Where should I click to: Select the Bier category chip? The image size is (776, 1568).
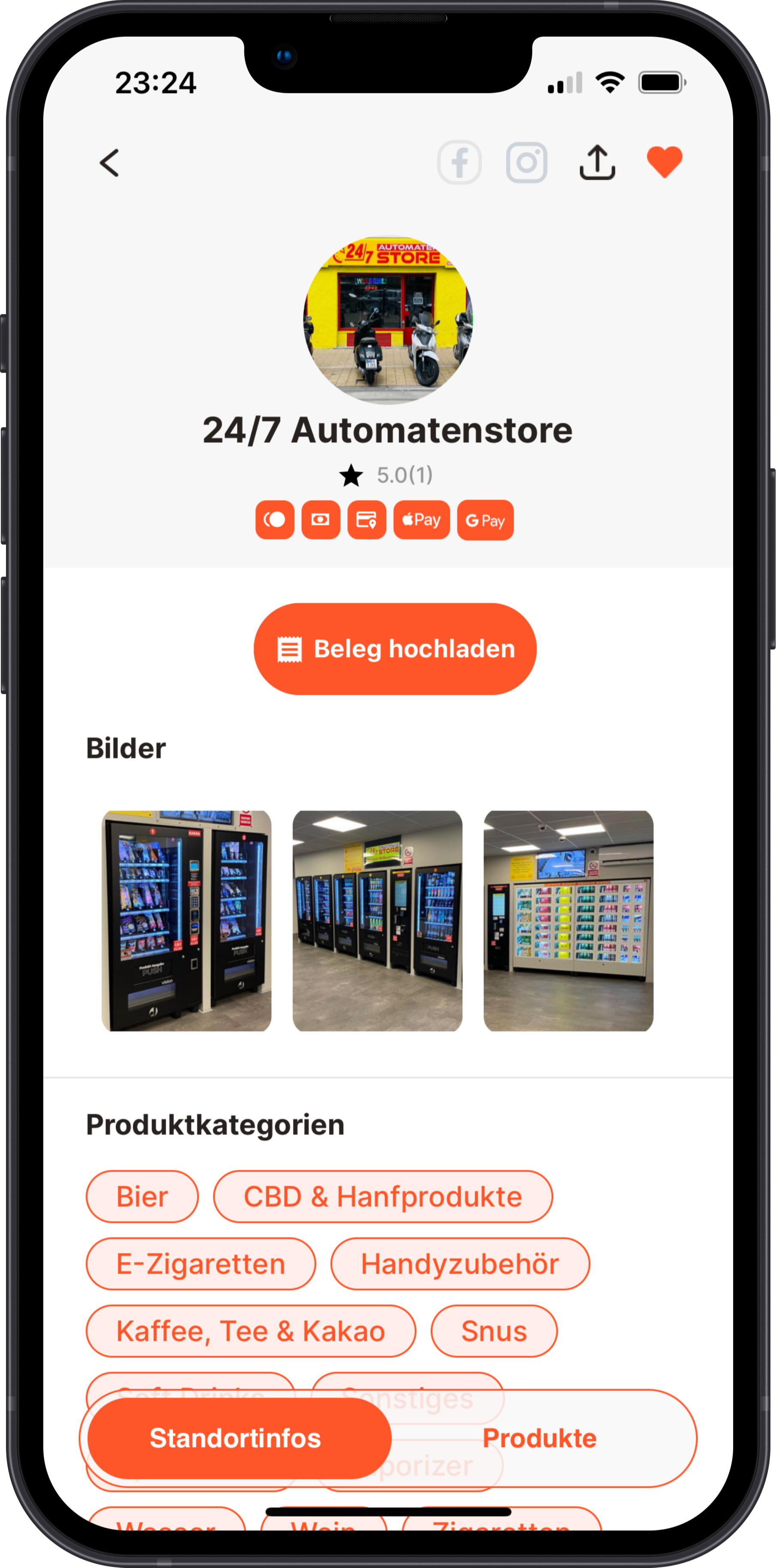point(142,1197)
